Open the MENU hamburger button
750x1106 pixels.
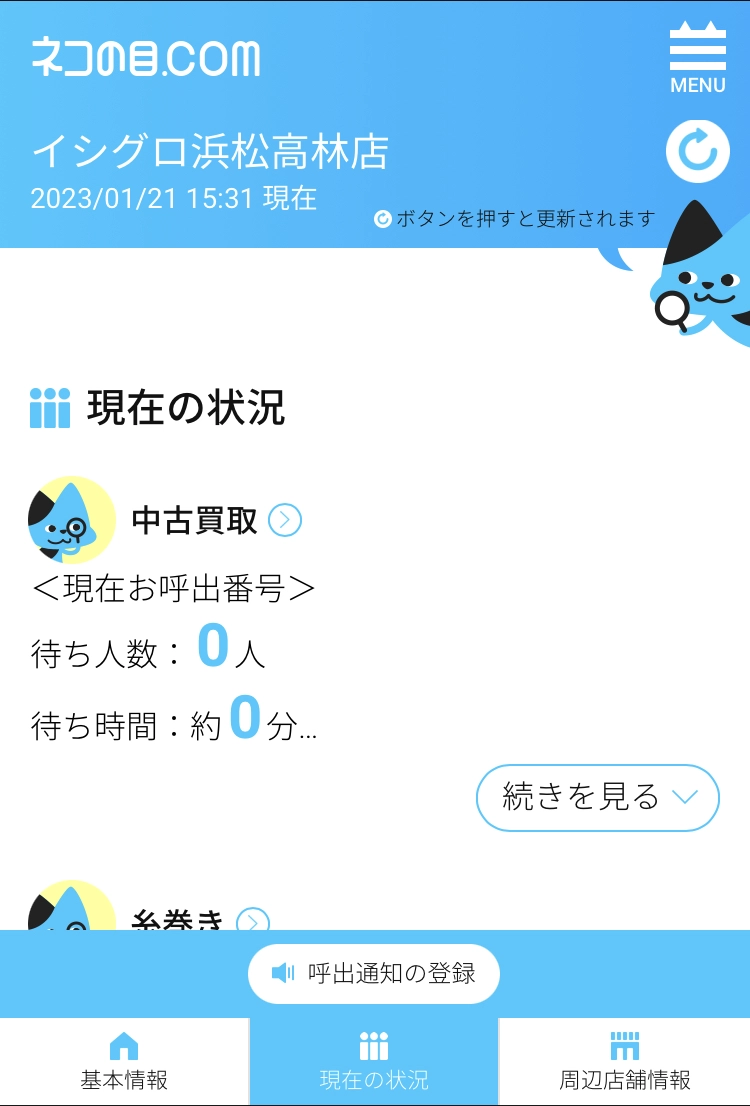(x=697, y=59)
